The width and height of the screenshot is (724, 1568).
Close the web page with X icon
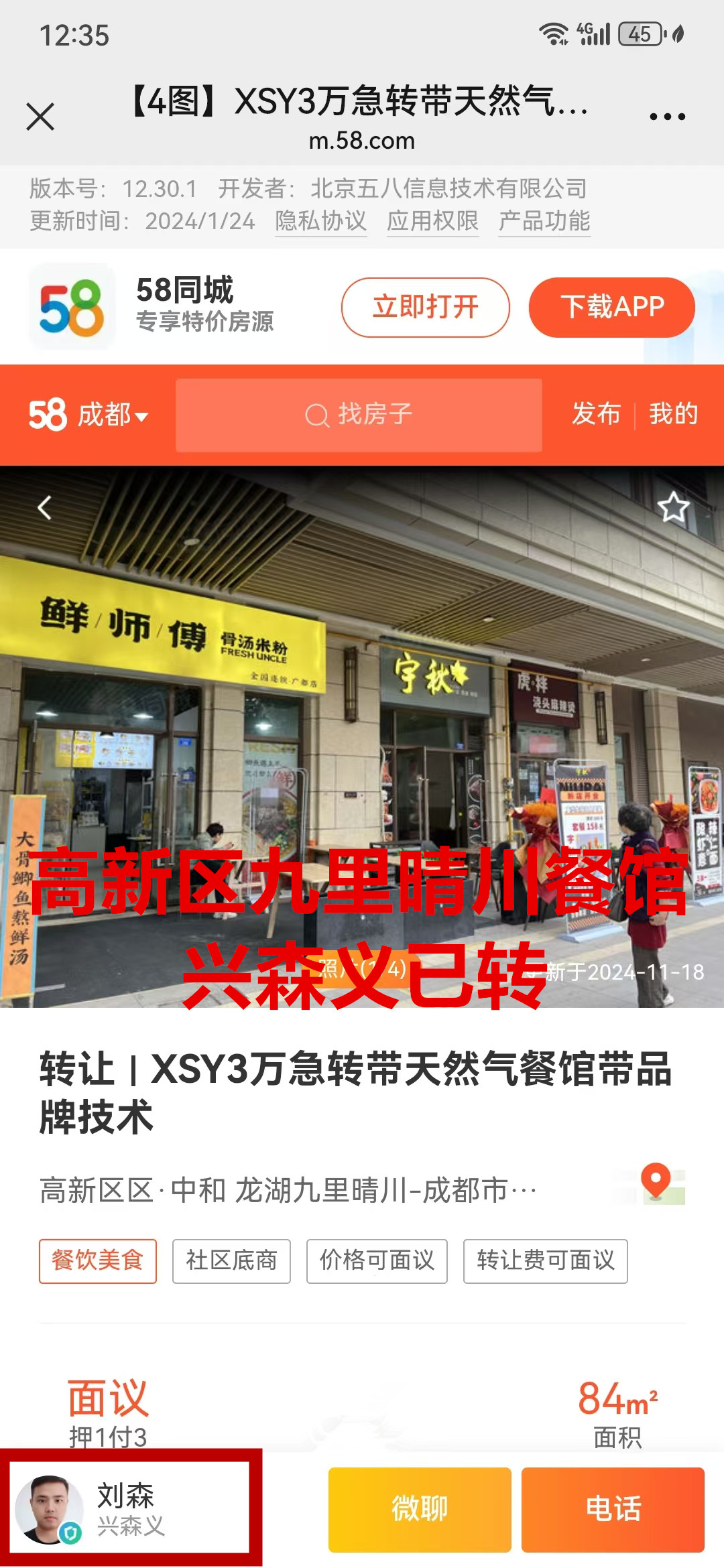pos(40,117)
